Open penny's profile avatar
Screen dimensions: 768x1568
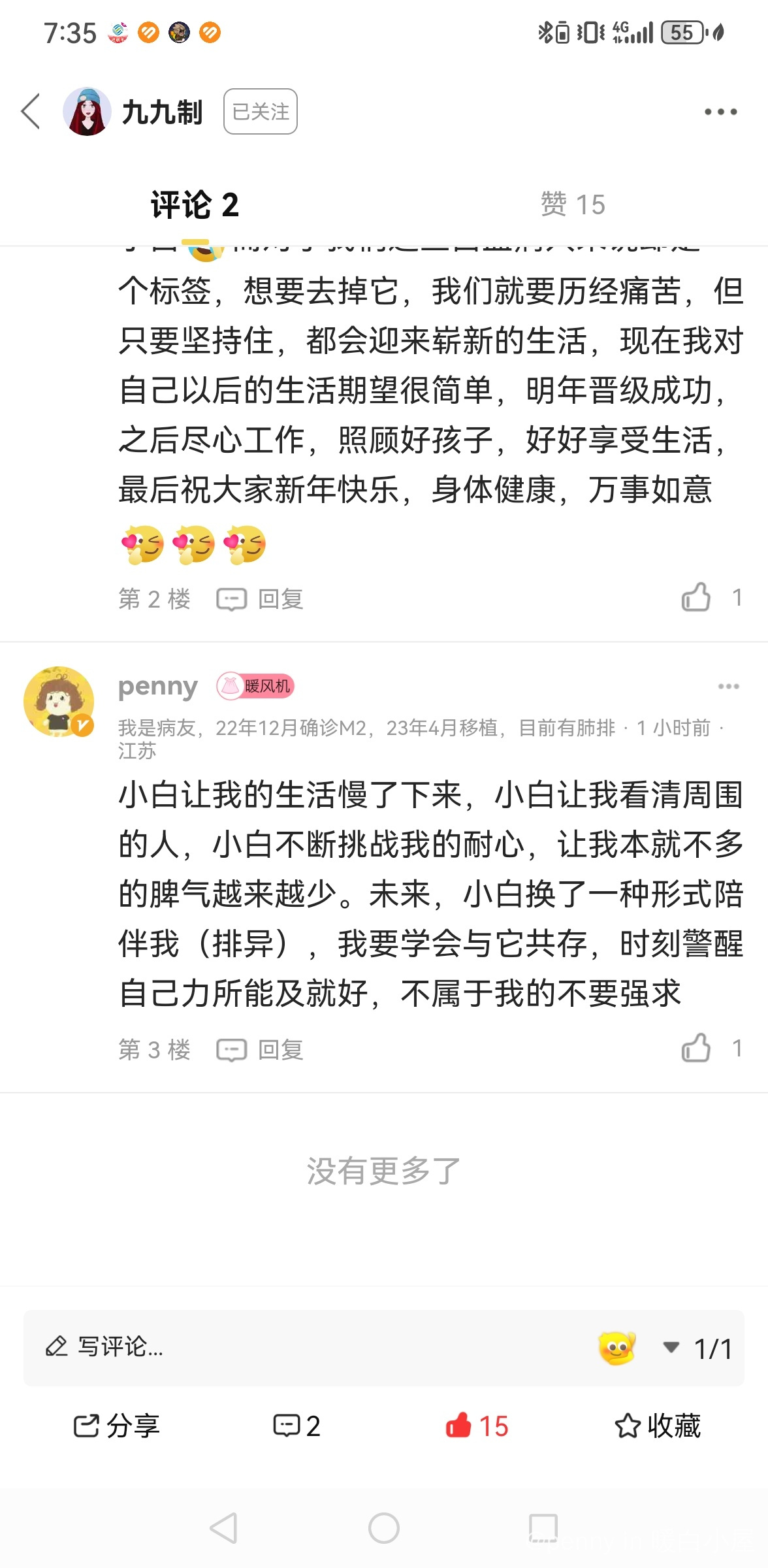click(59, 702)
